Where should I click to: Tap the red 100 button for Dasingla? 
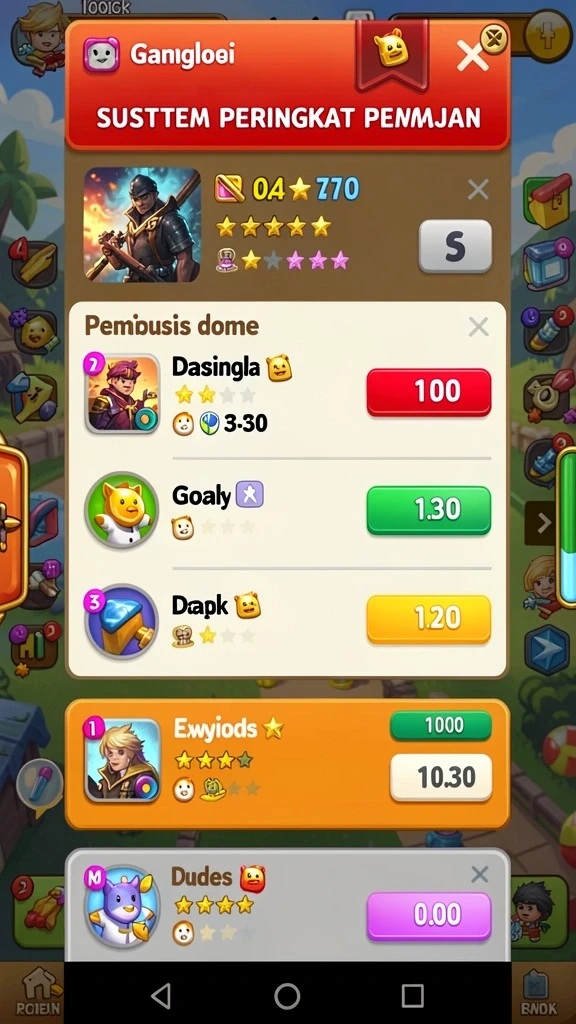[x=428, y=392]
